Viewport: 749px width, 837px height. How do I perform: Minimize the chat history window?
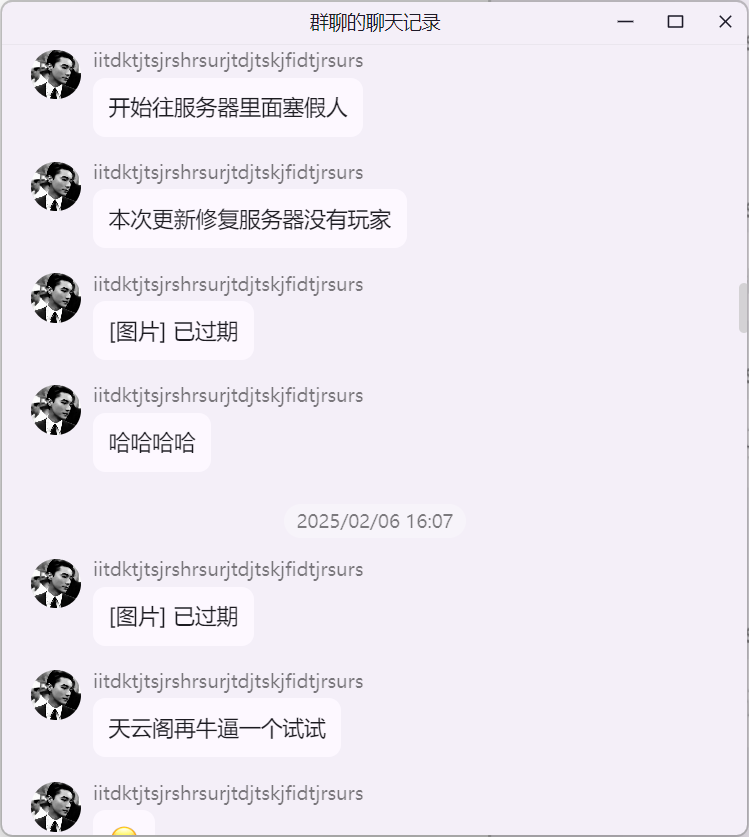[x=626, y=22]
